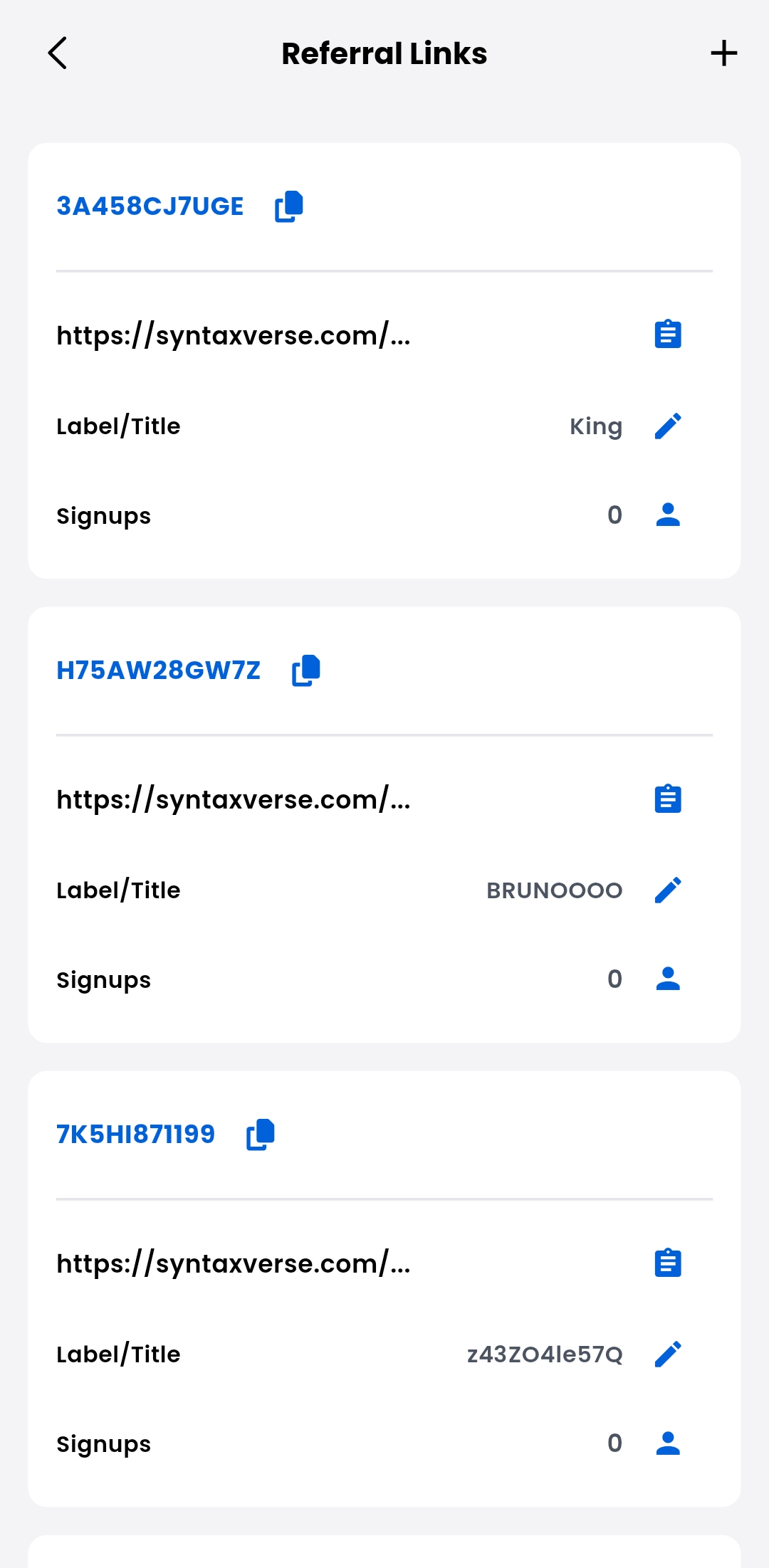Copy the link URL for the z43ZO4Ie57Q referral
Viewport: 769px width, 1568px height.
[668, 1263]
